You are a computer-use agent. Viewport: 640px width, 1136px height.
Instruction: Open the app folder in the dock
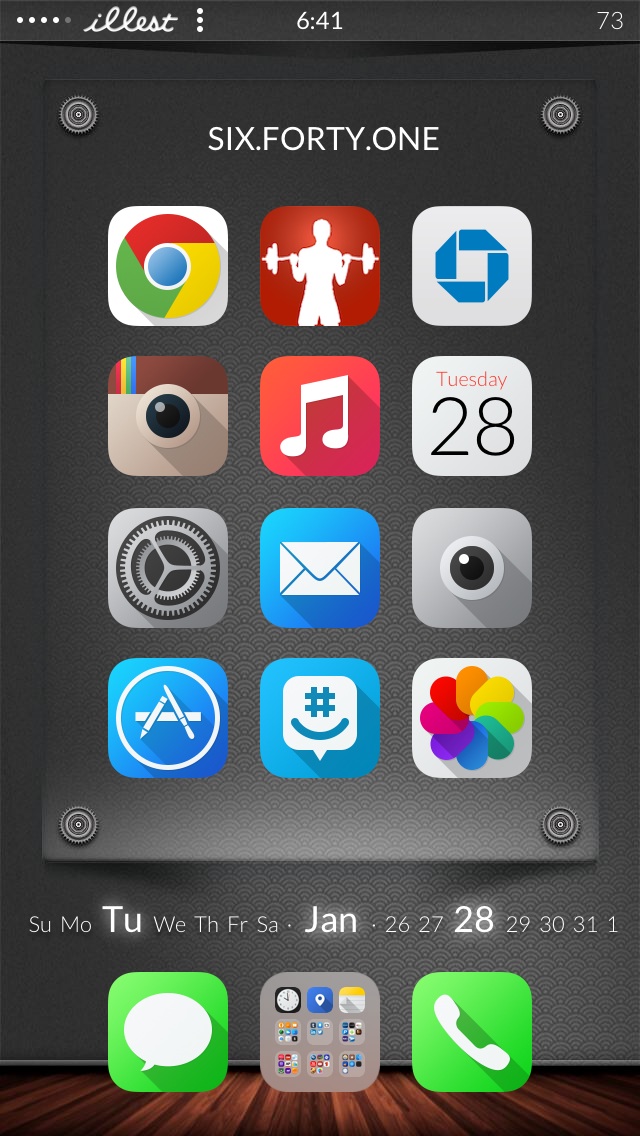tap(320, 1032)
